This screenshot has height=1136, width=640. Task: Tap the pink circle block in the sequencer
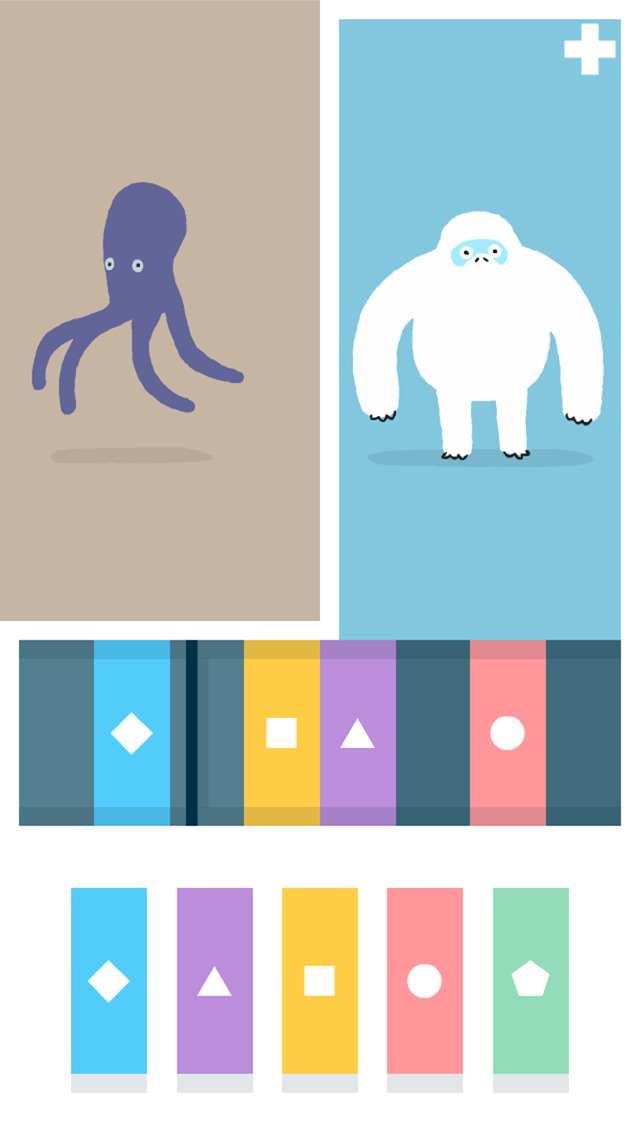(x=508, y=733)
